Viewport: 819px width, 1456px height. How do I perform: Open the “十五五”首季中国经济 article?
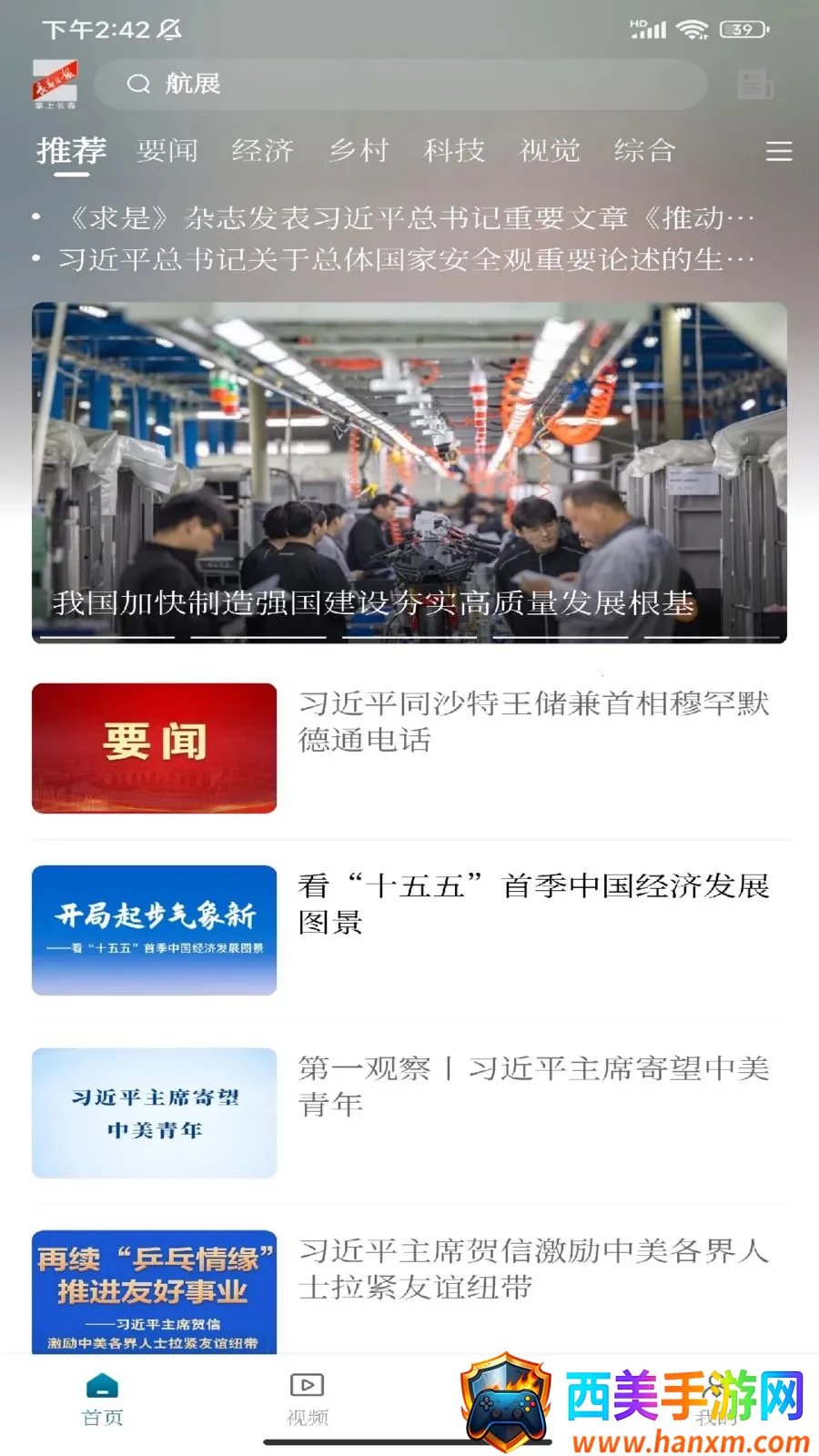[x=409, y=930]
